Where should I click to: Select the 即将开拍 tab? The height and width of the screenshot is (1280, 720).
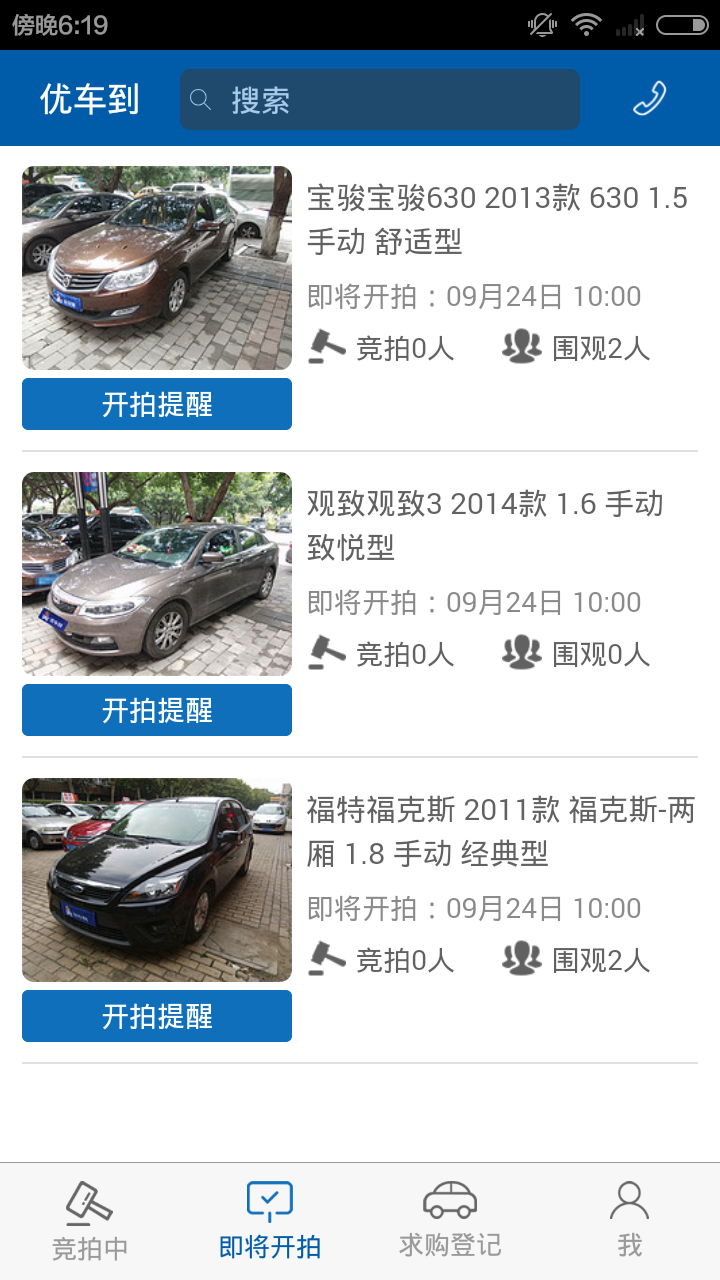tap(270, 1221)
